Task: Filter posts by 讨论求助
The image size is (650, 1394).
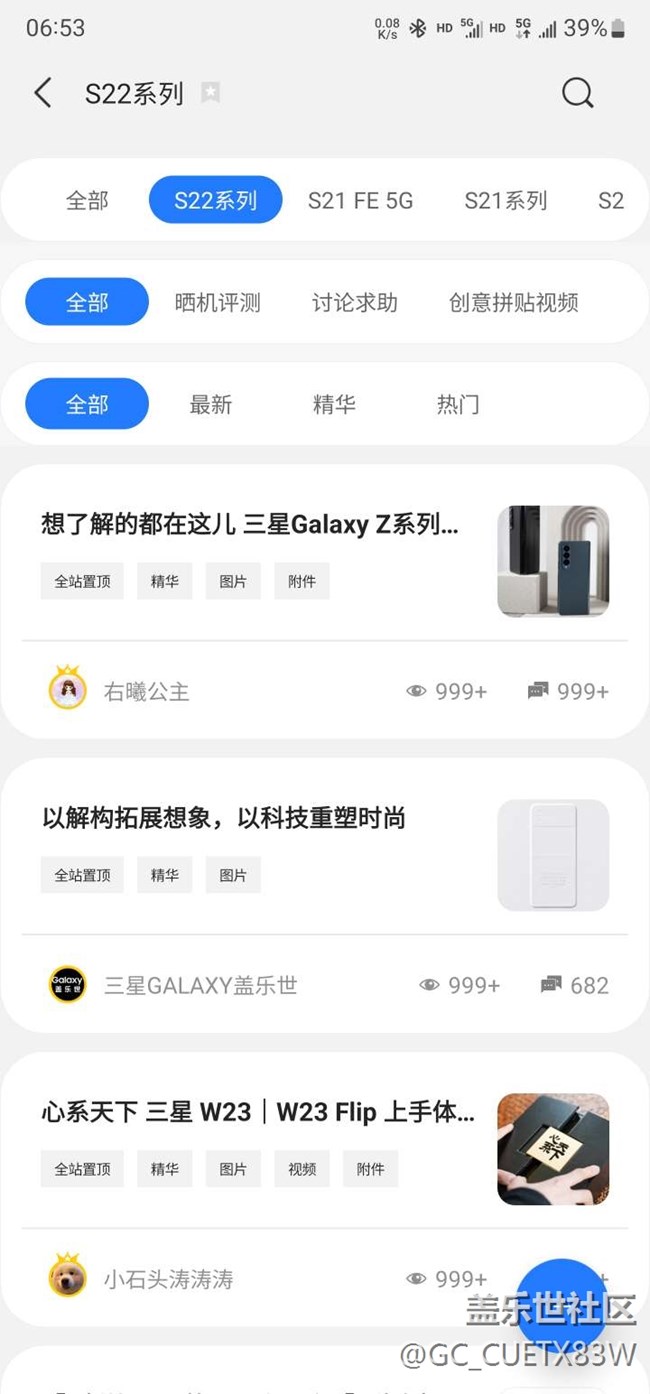Action: point(354,302)
